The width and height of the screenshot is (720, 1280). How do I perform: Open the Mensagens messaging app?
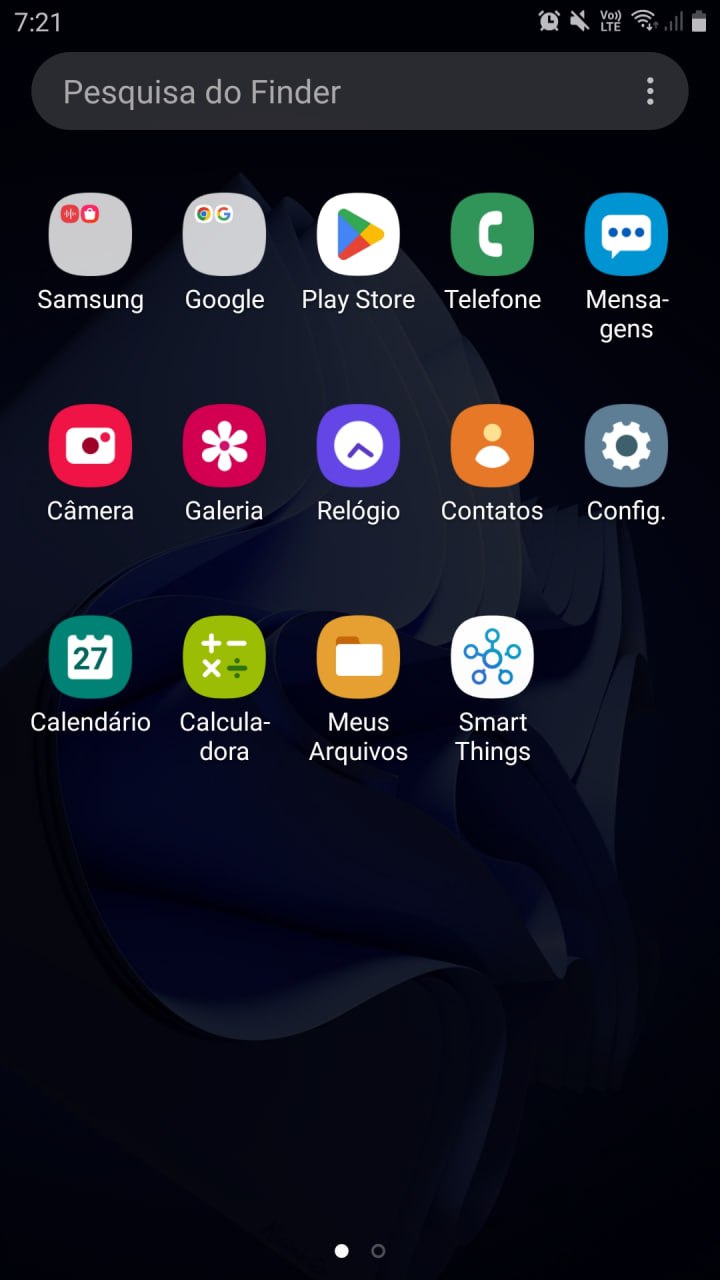(x=626, y=235)
